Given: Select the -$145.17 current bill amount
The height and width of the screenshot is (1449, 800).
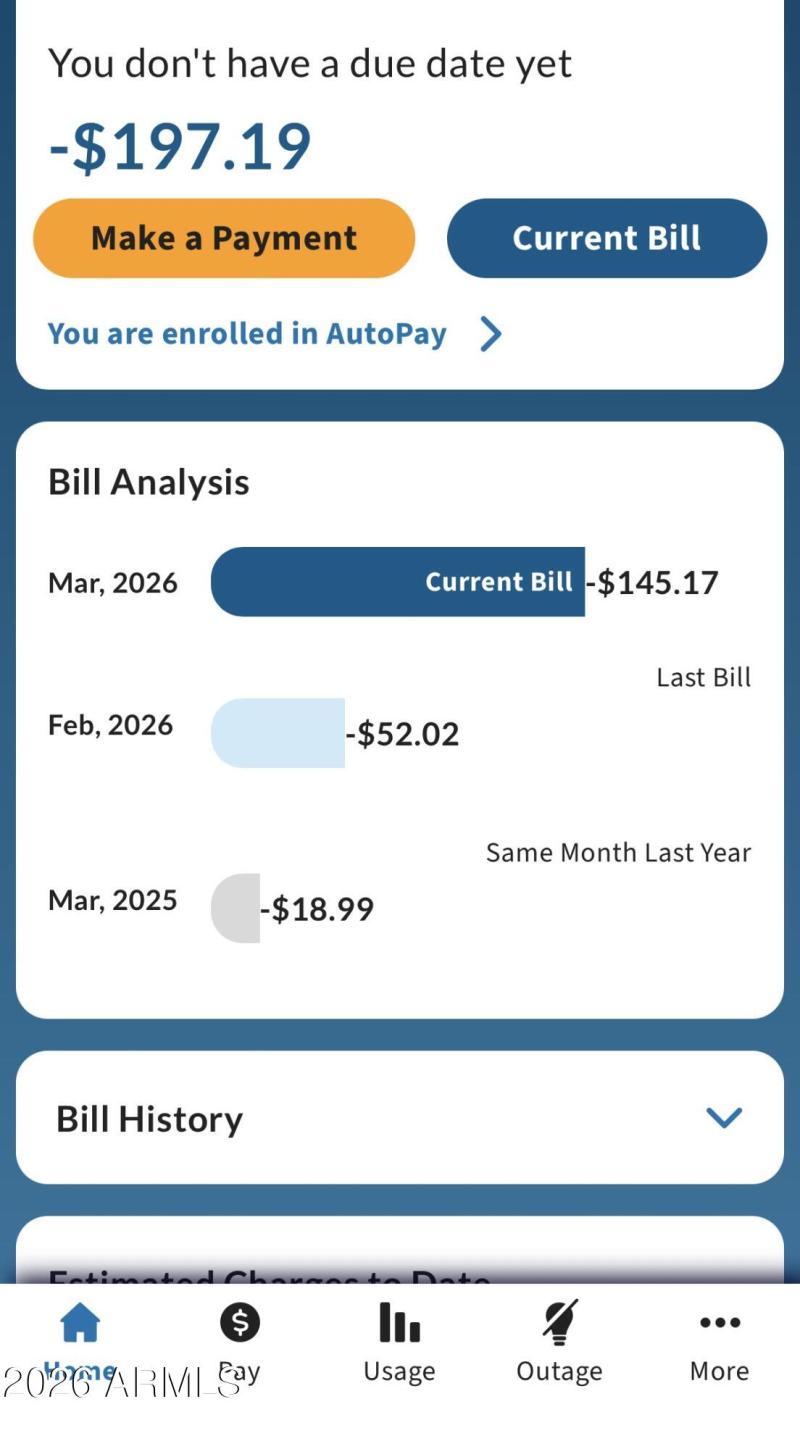Looking at the screenshot, I should point(654,582).
